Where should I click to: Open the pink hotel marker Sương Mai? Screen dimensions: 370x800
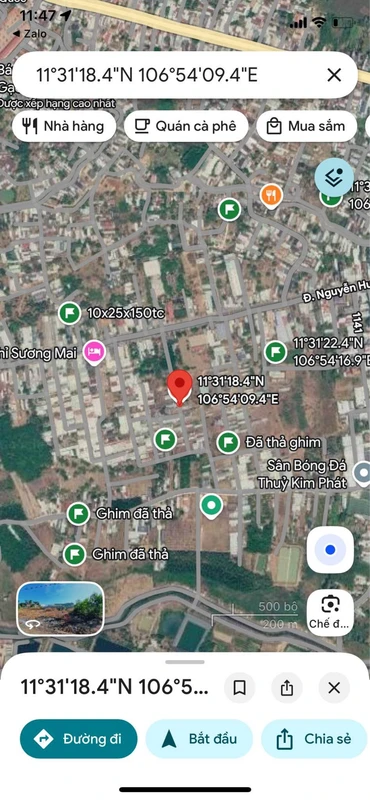pos(94,352)
